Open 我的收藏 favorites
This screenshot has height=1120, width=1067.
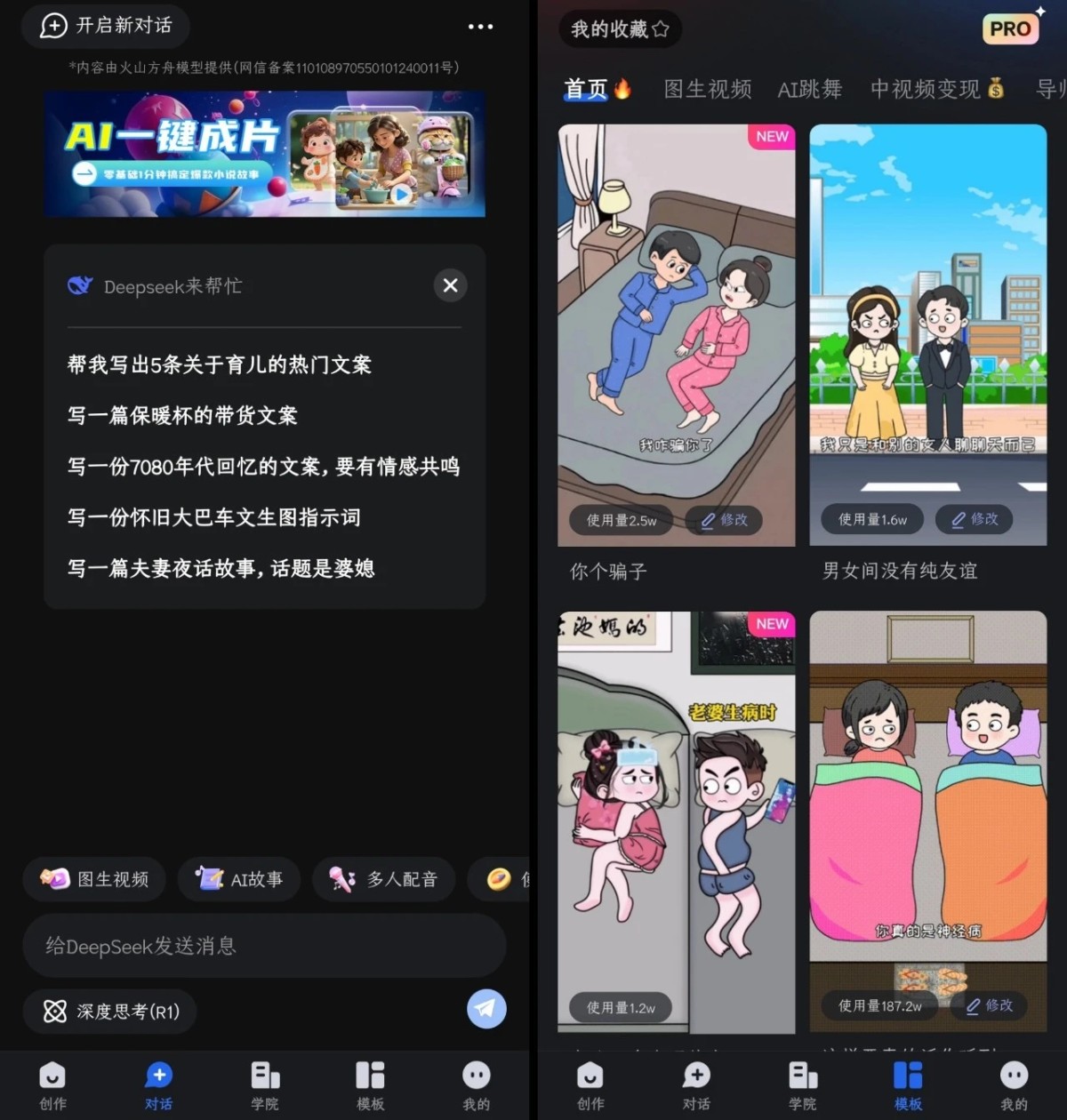click(620, 29)
